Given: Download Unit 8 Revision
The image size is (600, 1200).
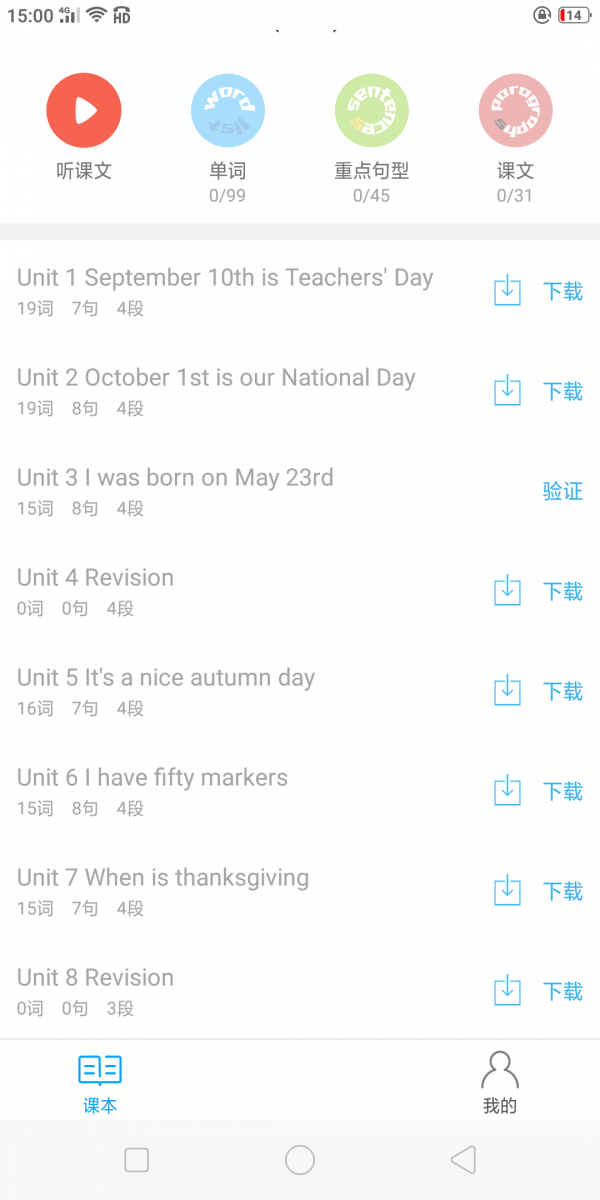Looking at the screenshot, I should (x=538, y=991).
